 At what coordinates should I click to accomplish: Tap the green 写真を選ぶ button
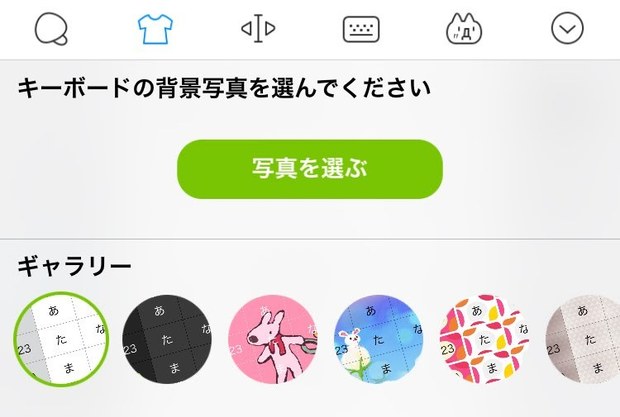[310, 169]
